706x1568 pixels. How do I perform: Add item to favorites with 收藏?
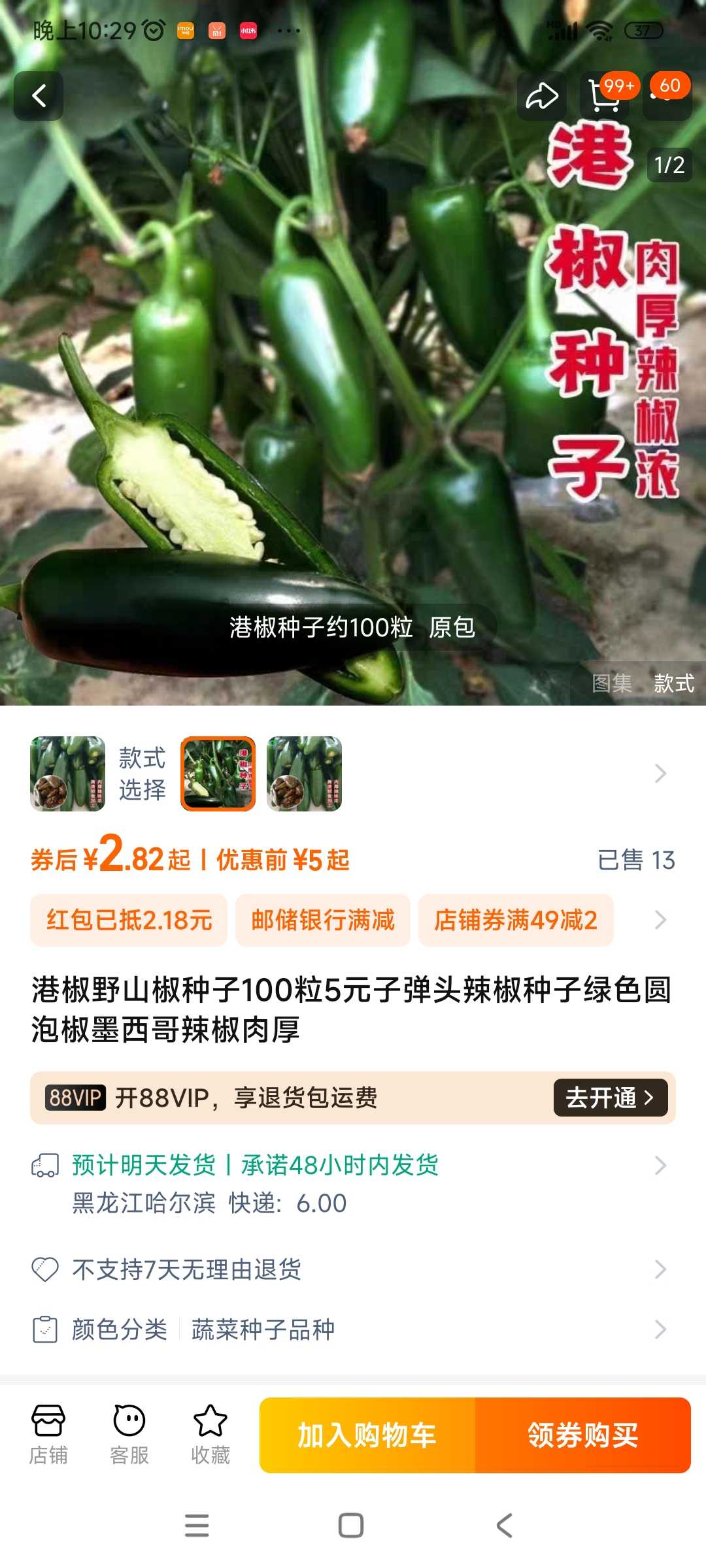click(x=210, y=1435)
